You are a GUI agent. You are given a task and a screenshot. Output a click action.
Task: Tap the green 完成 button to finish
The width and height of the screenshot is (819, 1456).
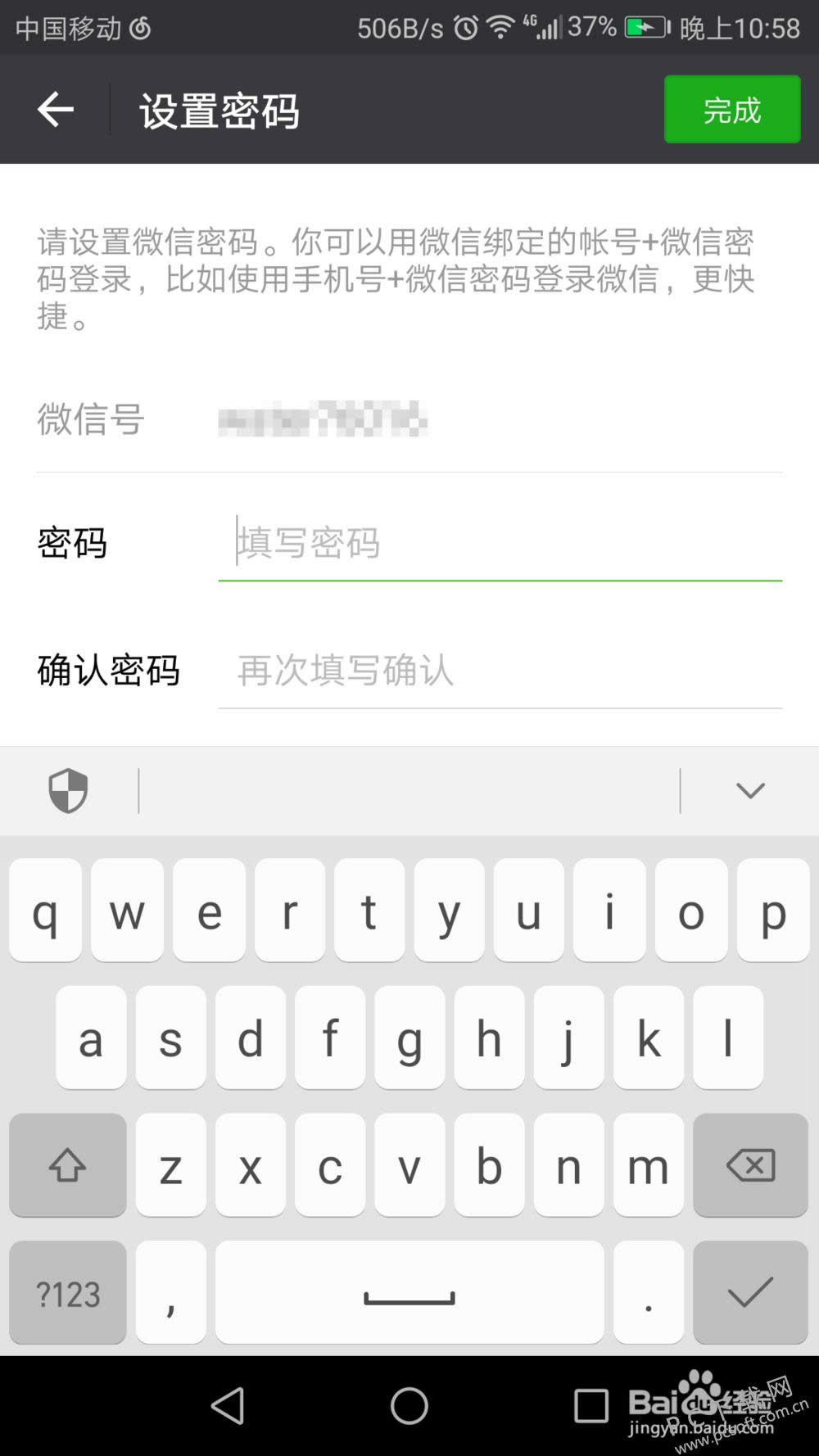pyautogui.click(x=732, y=109)
